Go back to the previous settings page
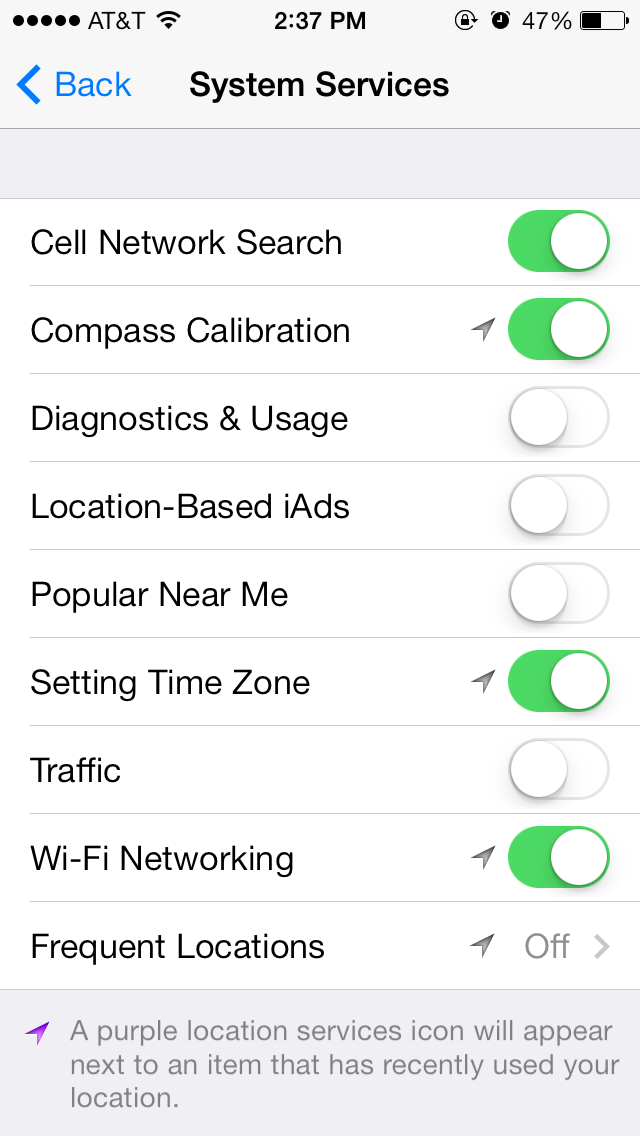This screenshot has height=1136, width=640. 75,85
